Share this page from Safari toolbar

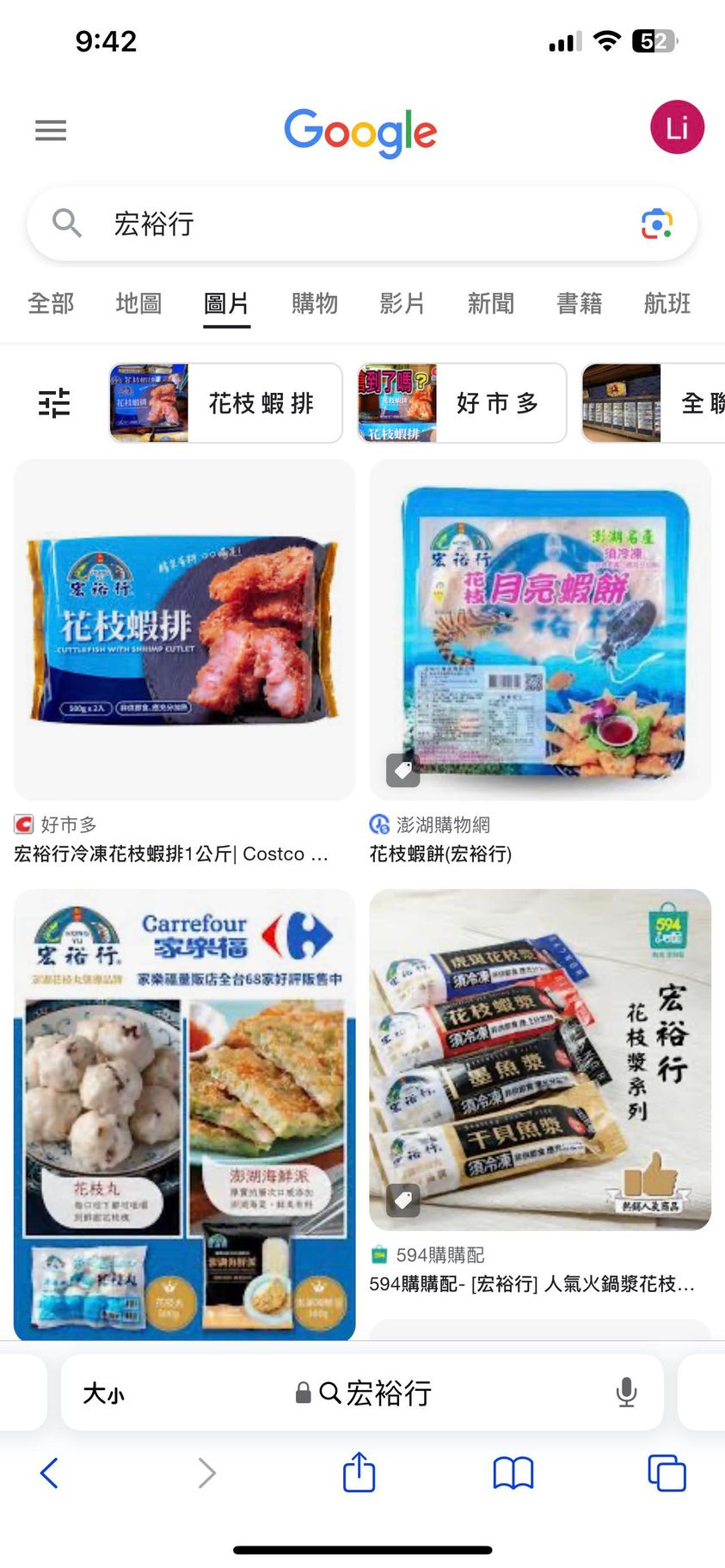359,1473
